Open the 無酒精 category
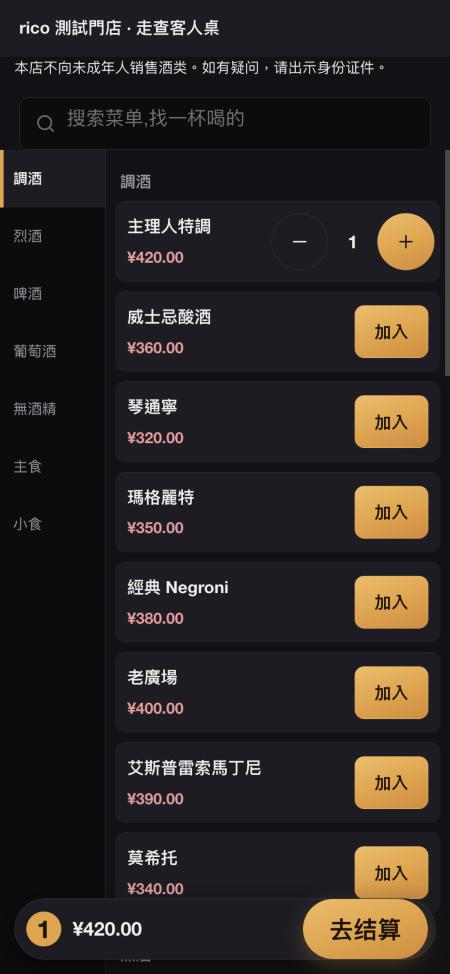 (53, 409)
